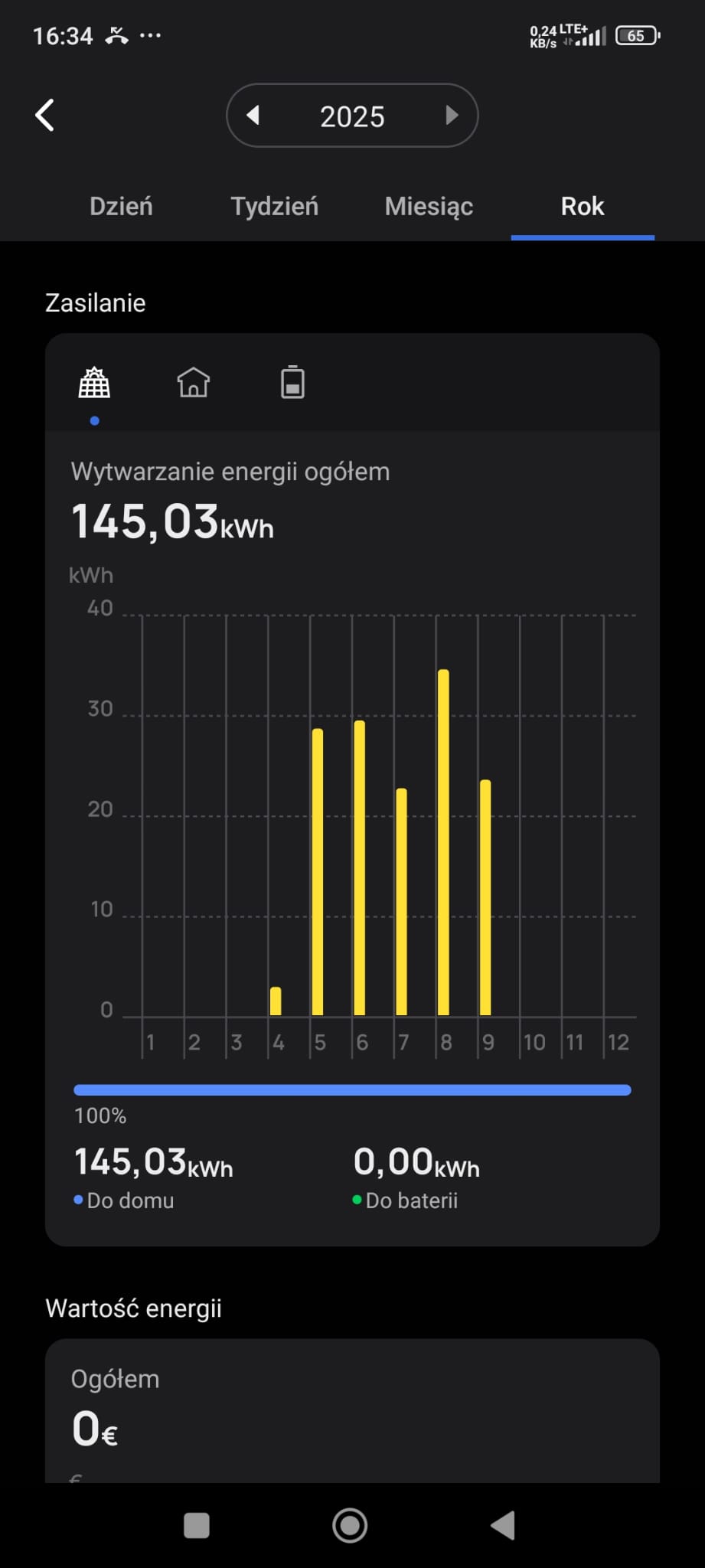Go to the previous year from 2025
The width and height of the screenshot is (705, 1568).
(x=253, y=116)
